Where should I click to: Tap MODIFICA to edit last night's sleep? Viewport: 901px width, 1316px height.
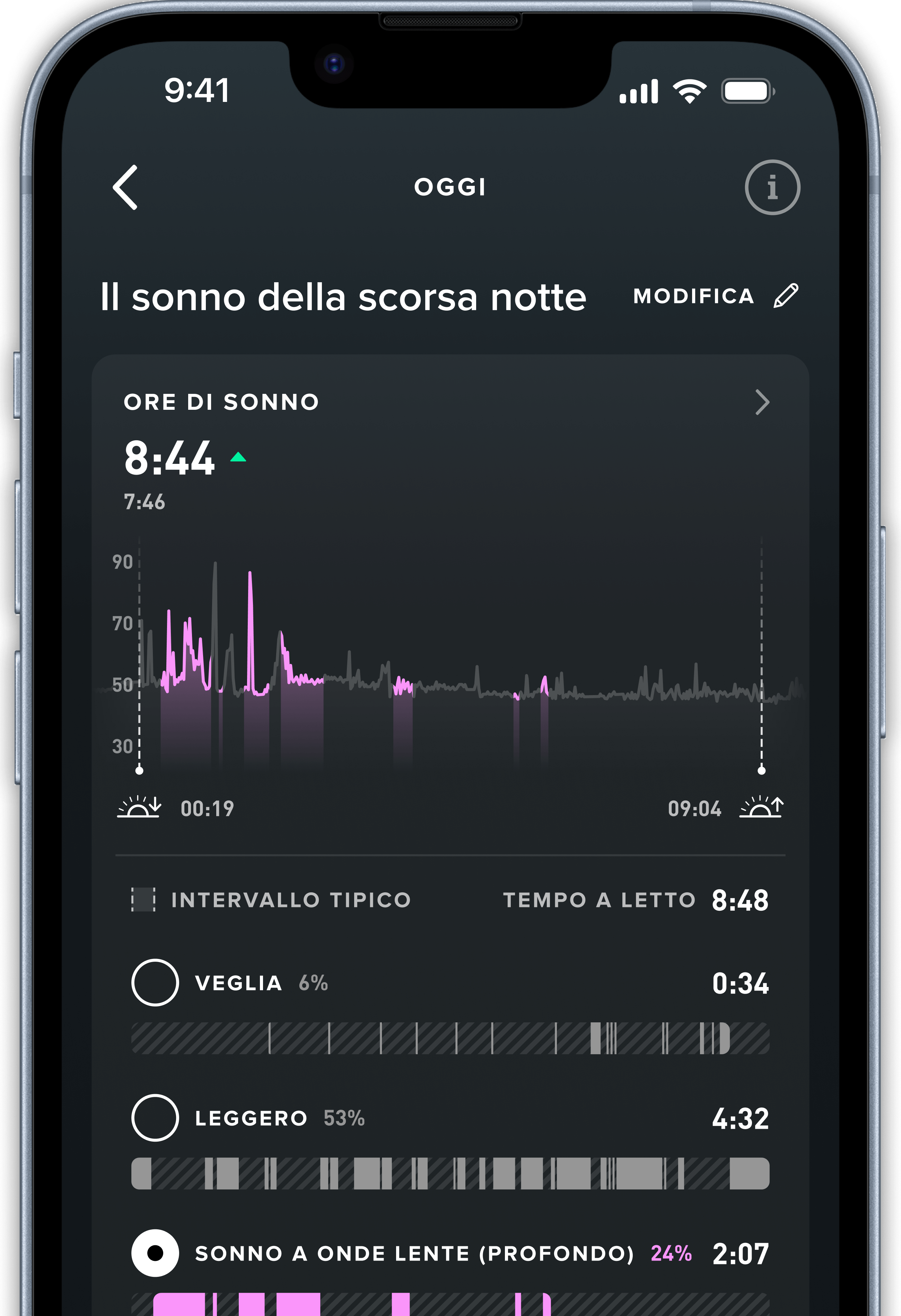[x=715, y=296]
